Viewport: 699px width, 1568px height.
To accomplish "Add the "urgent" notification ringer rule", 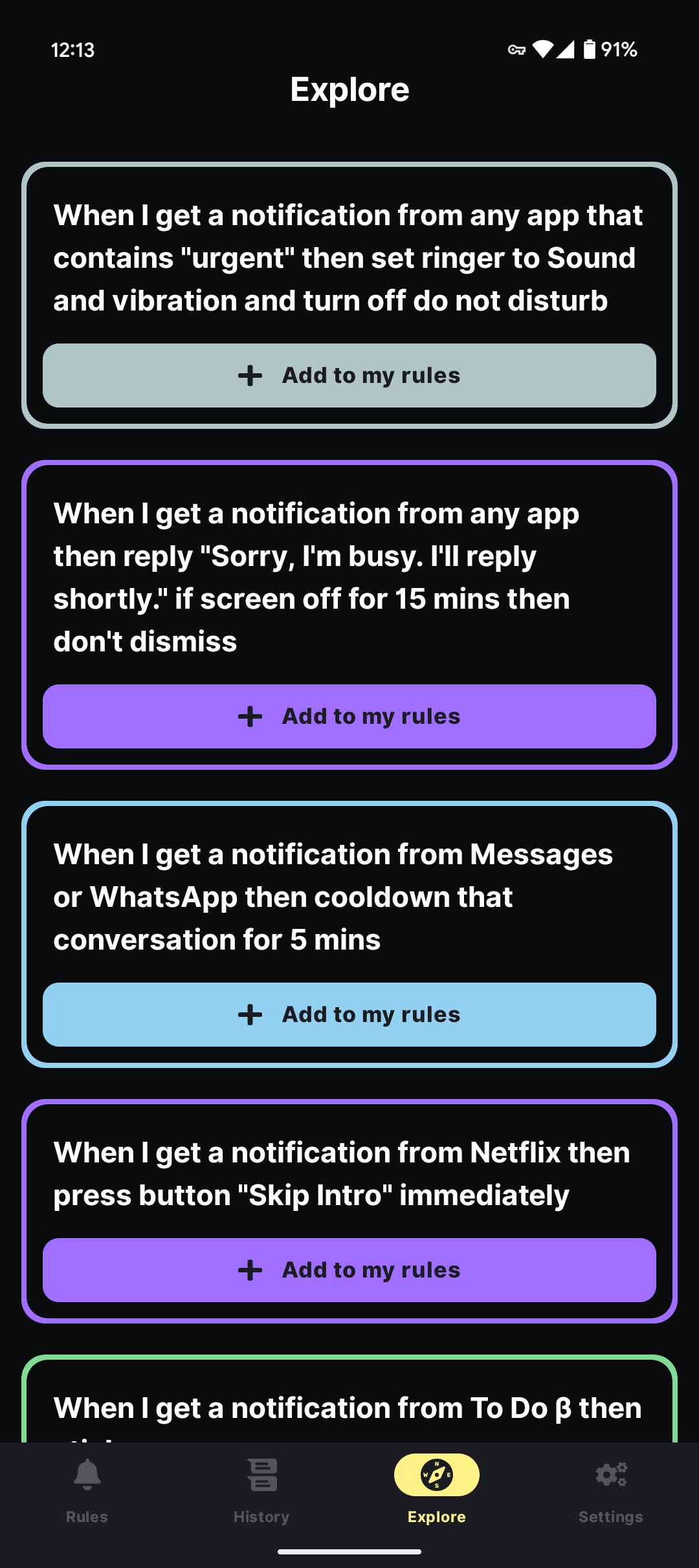I will point(349,375).
